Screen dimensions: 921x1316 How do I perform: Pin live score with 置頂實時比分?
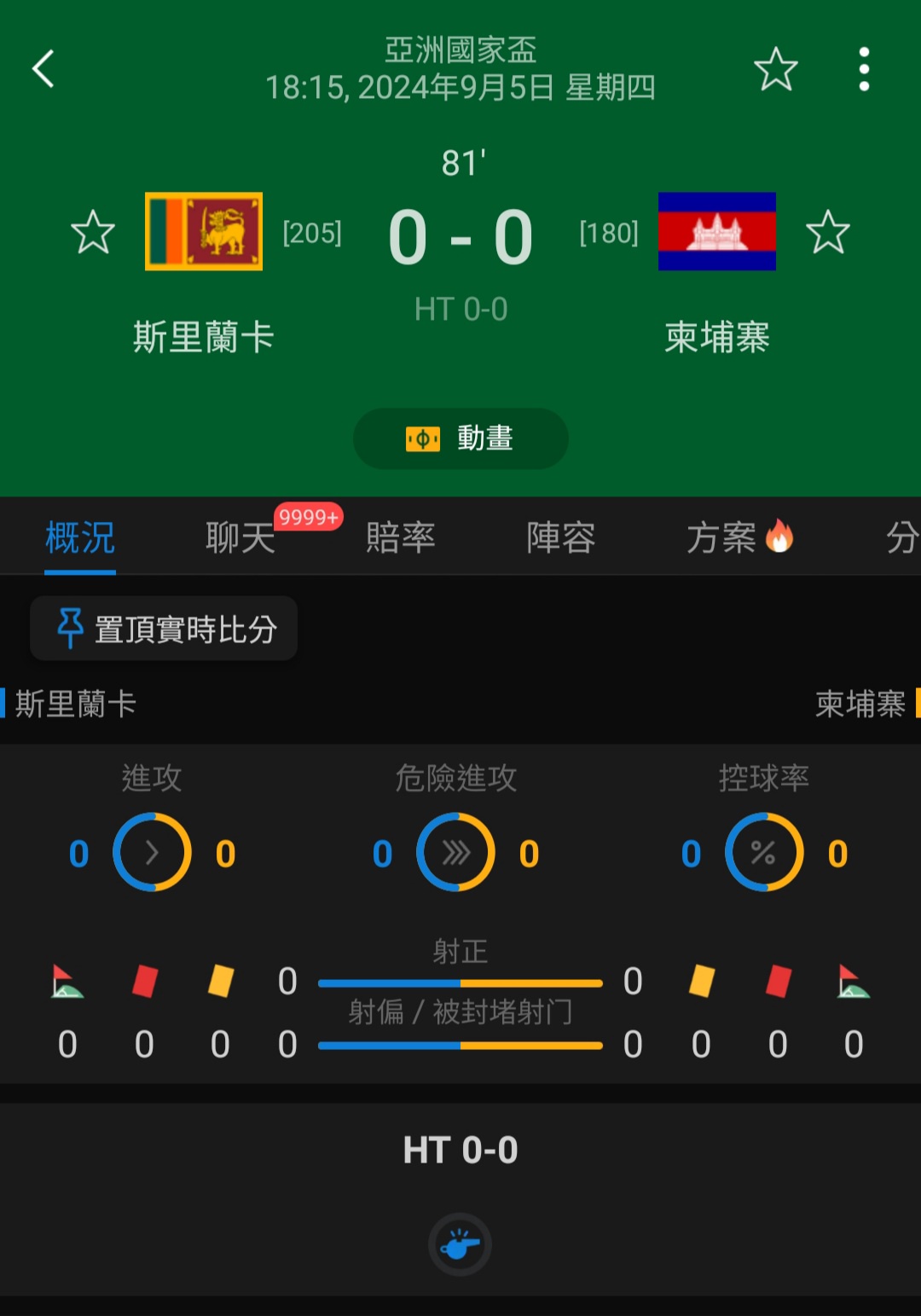point(165,629)
